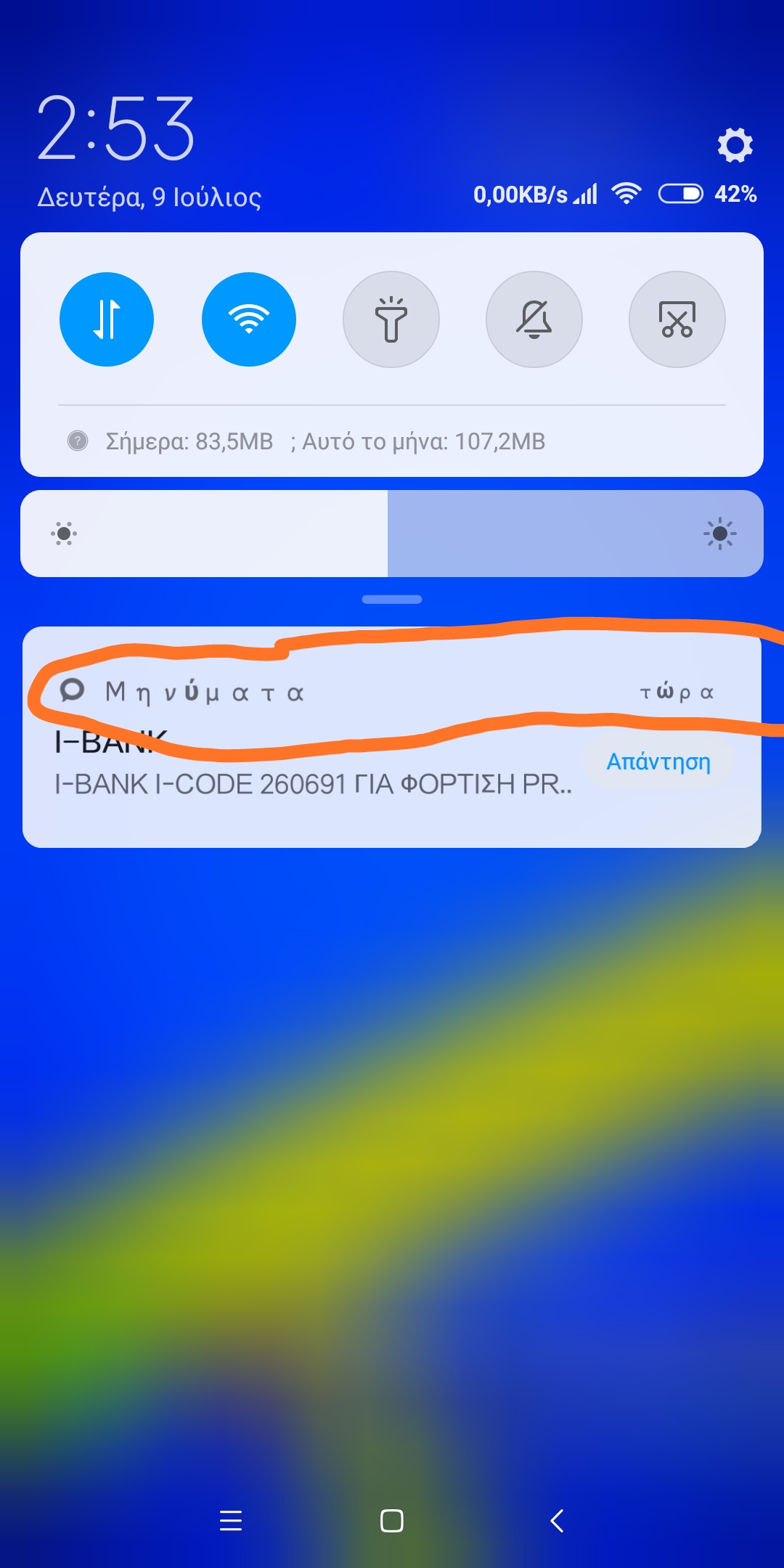Go to the home screen

point(392,1520)
